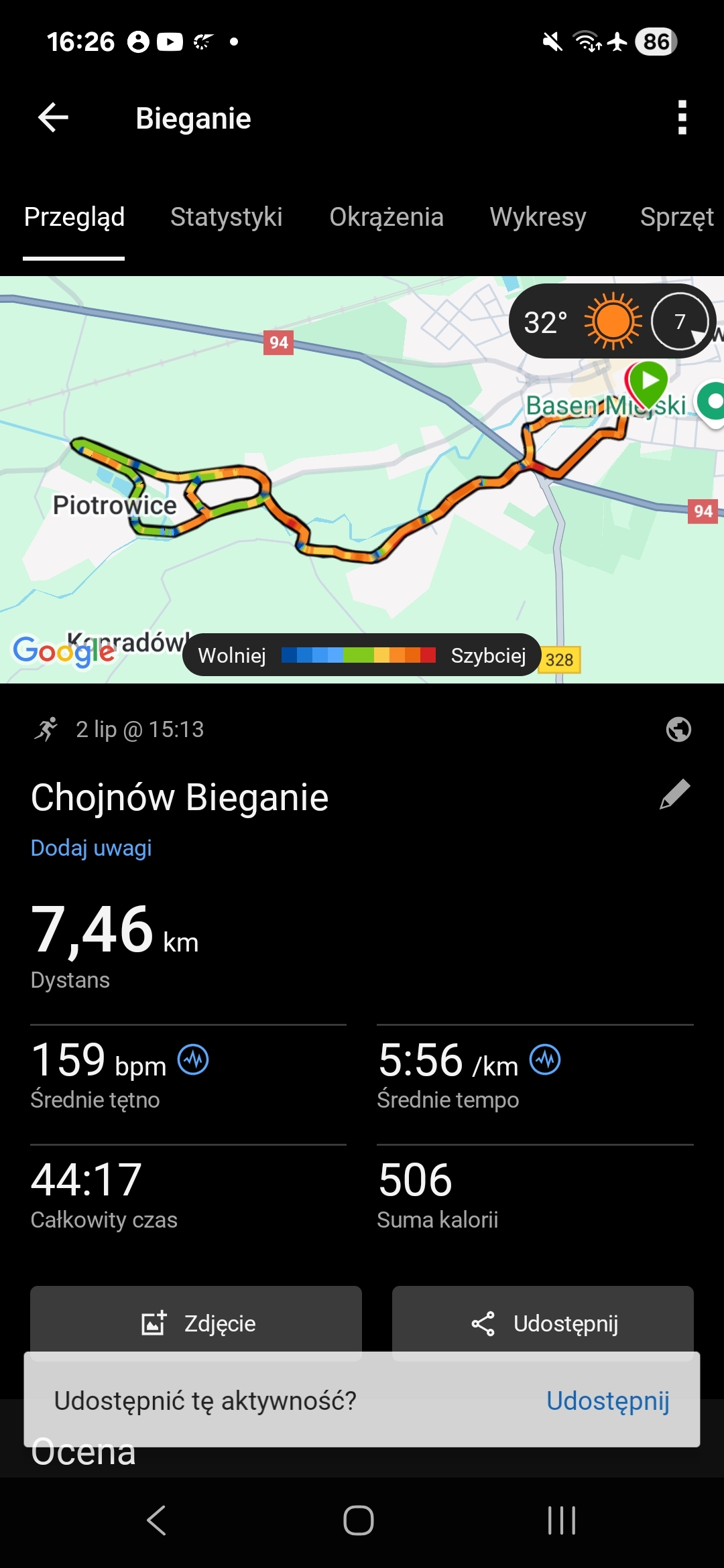Viewport: 724px width, 1568px height.
Task: Open recent apps from navigation bar
Action: (x=562, y=1520)
